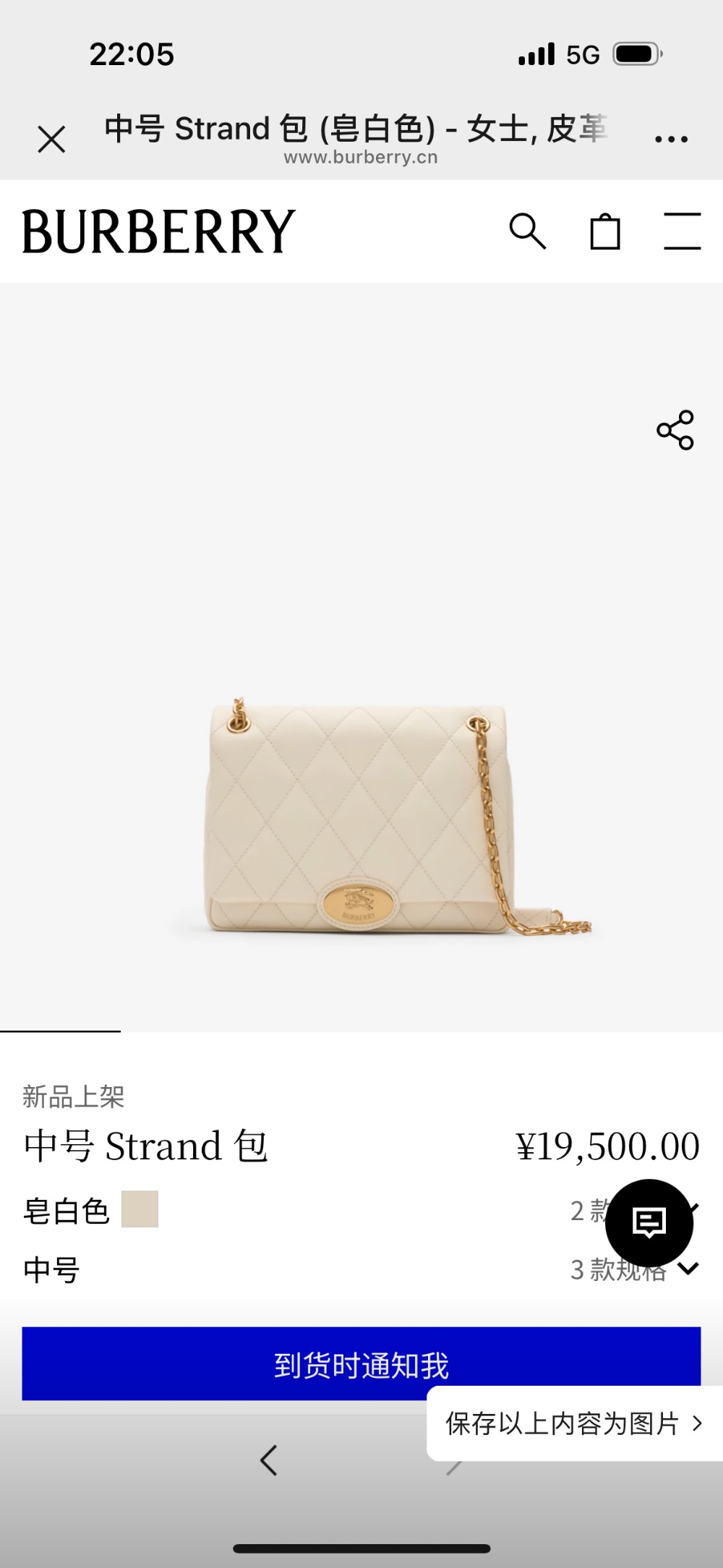Expand the 中号 size options

tap(687, 1269)
